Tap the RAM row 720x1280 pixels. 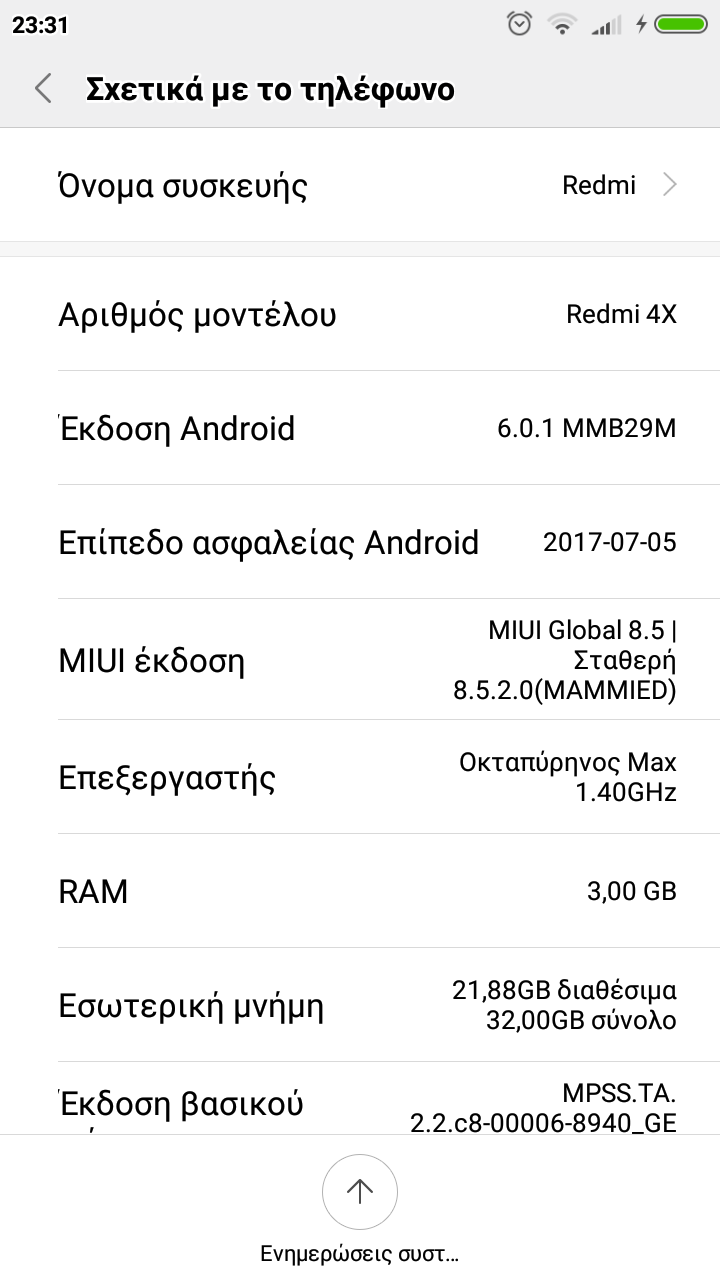tap(360, 891)
